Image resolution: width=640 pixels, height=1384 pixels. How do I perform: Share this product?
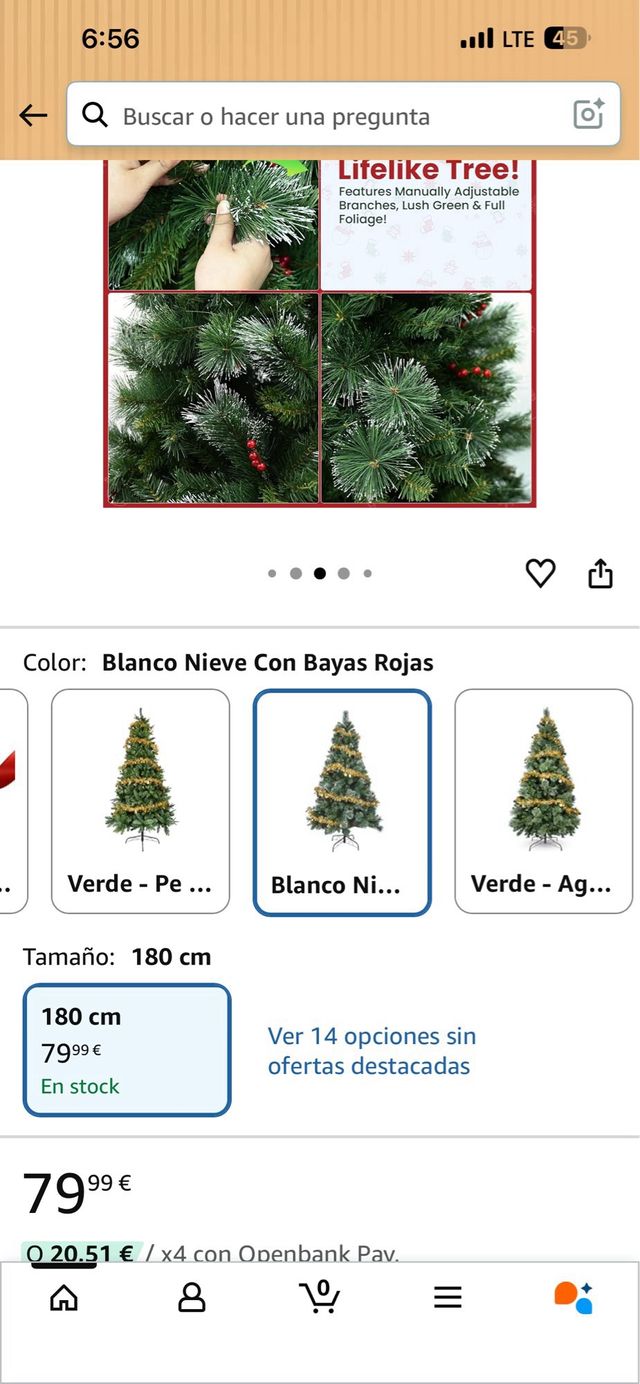point(600,573)
